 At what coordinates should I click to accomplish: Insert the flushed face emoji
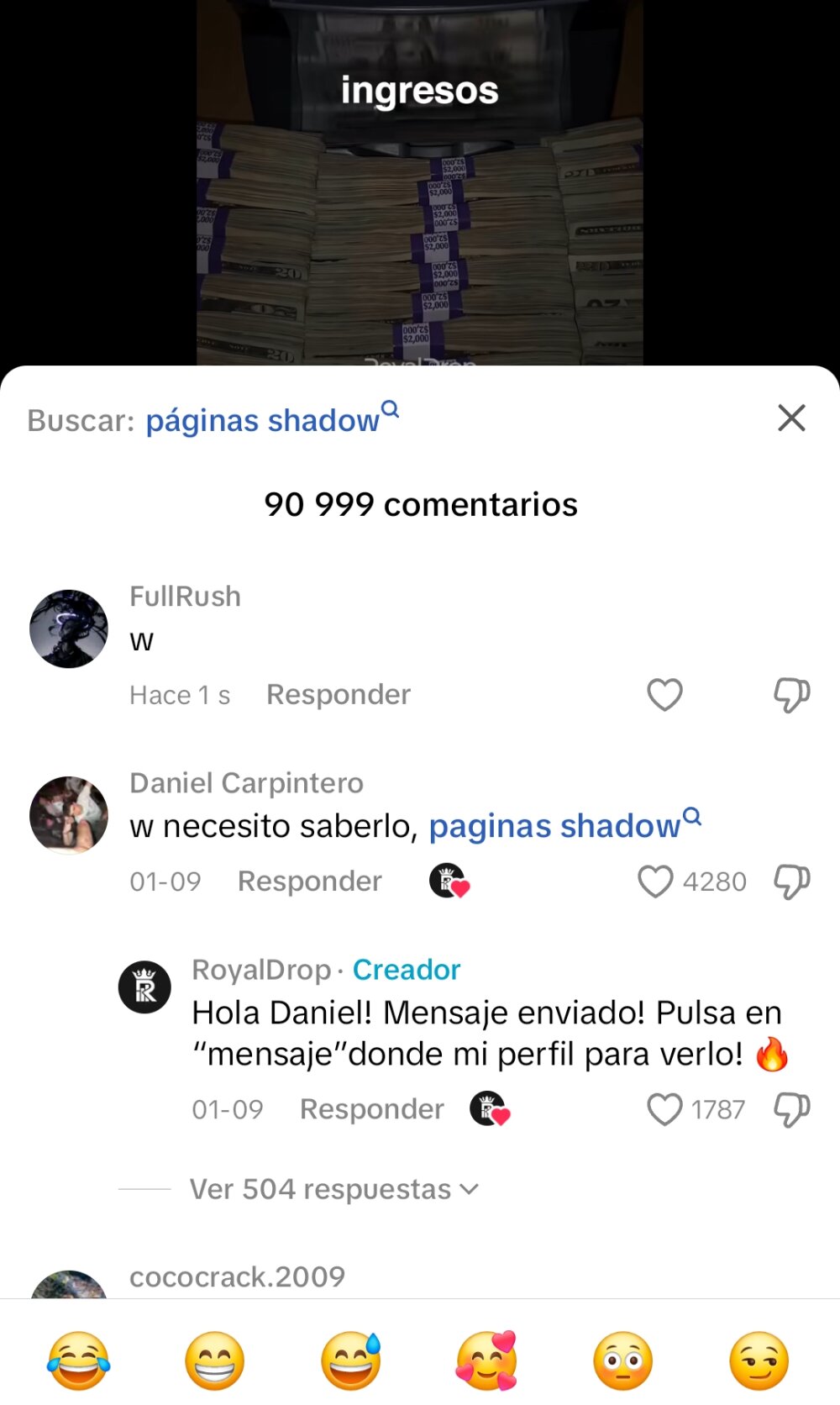(x=622, y=1360)
